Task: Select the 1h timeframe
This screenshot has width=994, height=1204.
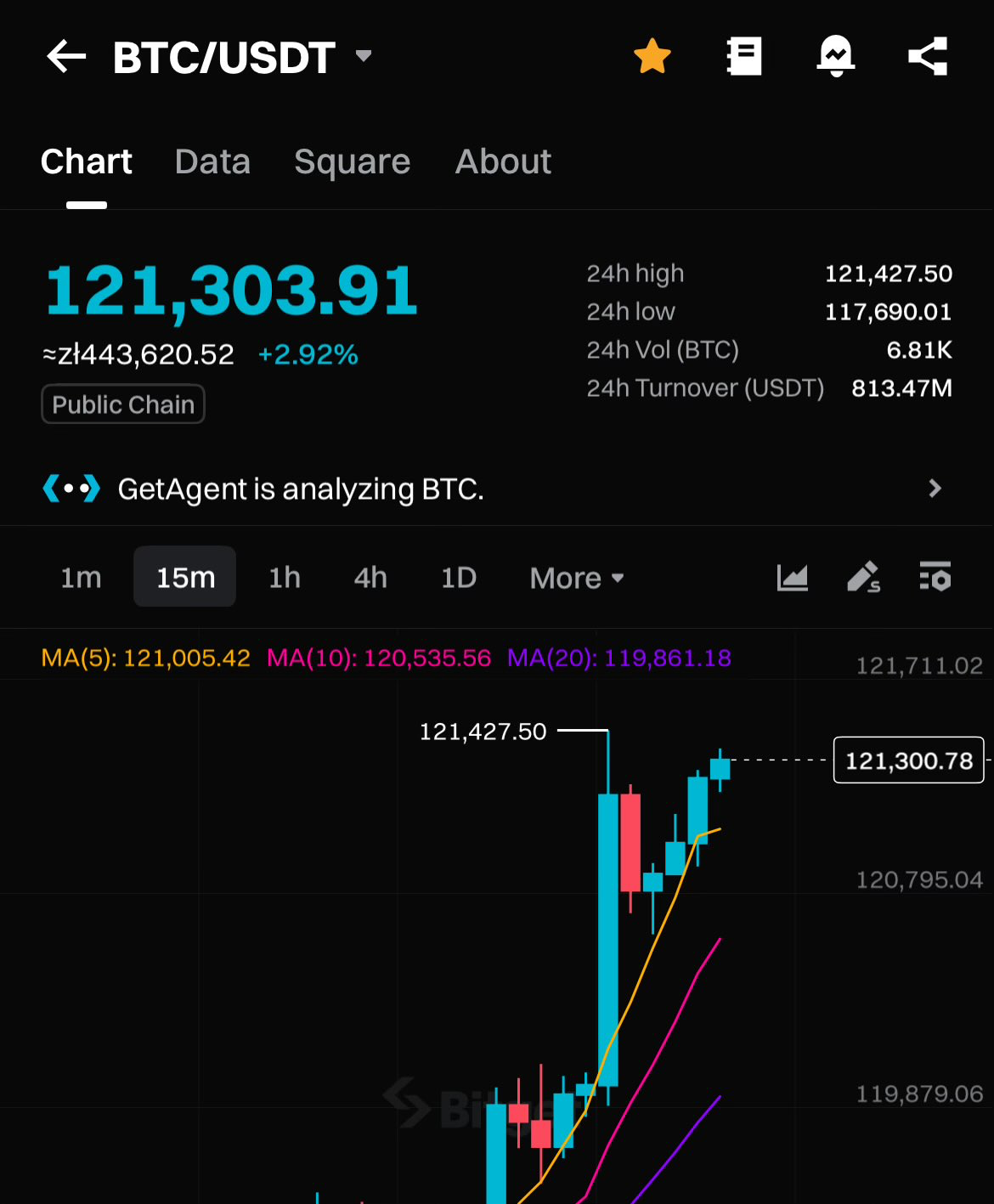Action: [x=285, y=578]
